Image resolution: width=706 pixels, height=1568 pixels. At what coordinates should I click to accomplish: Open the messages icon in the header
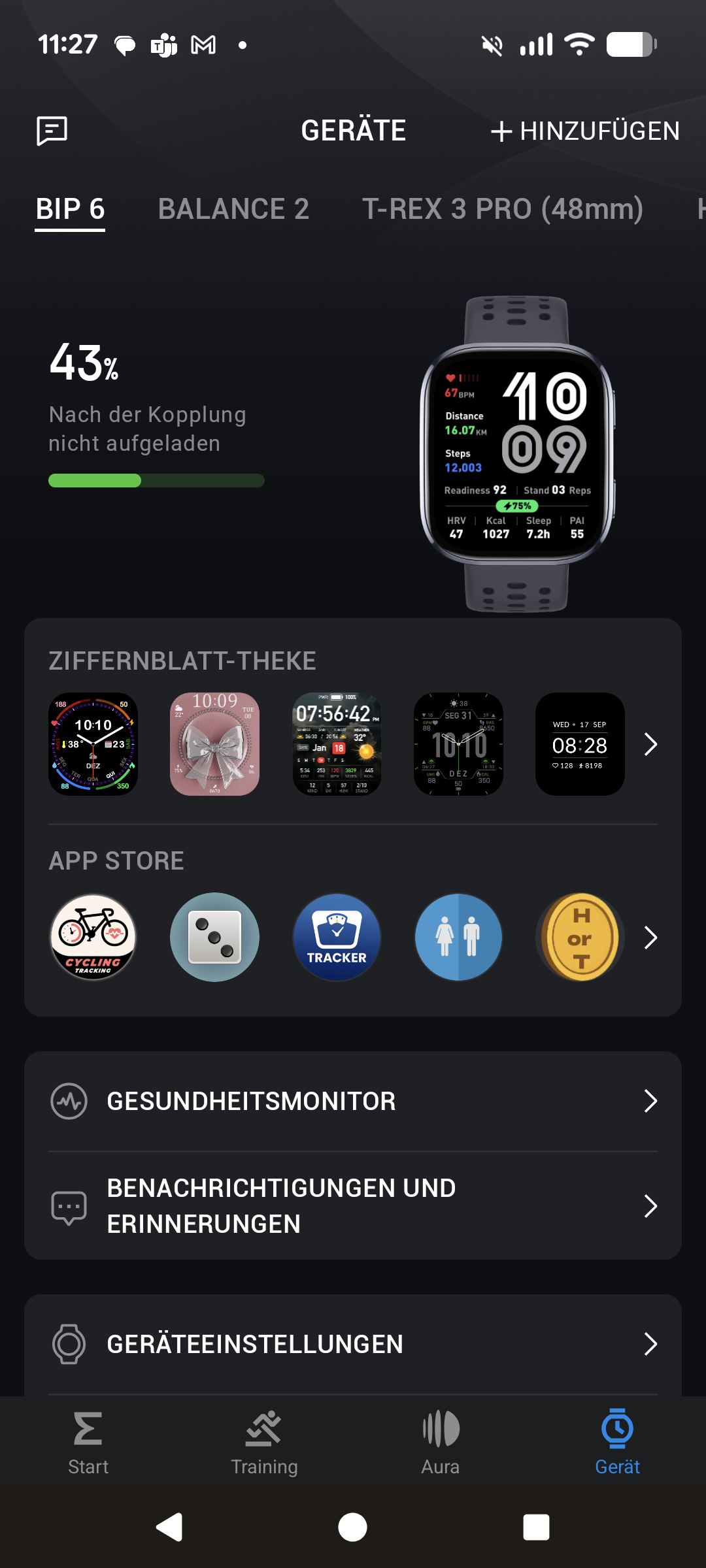[x=52, y=131]
